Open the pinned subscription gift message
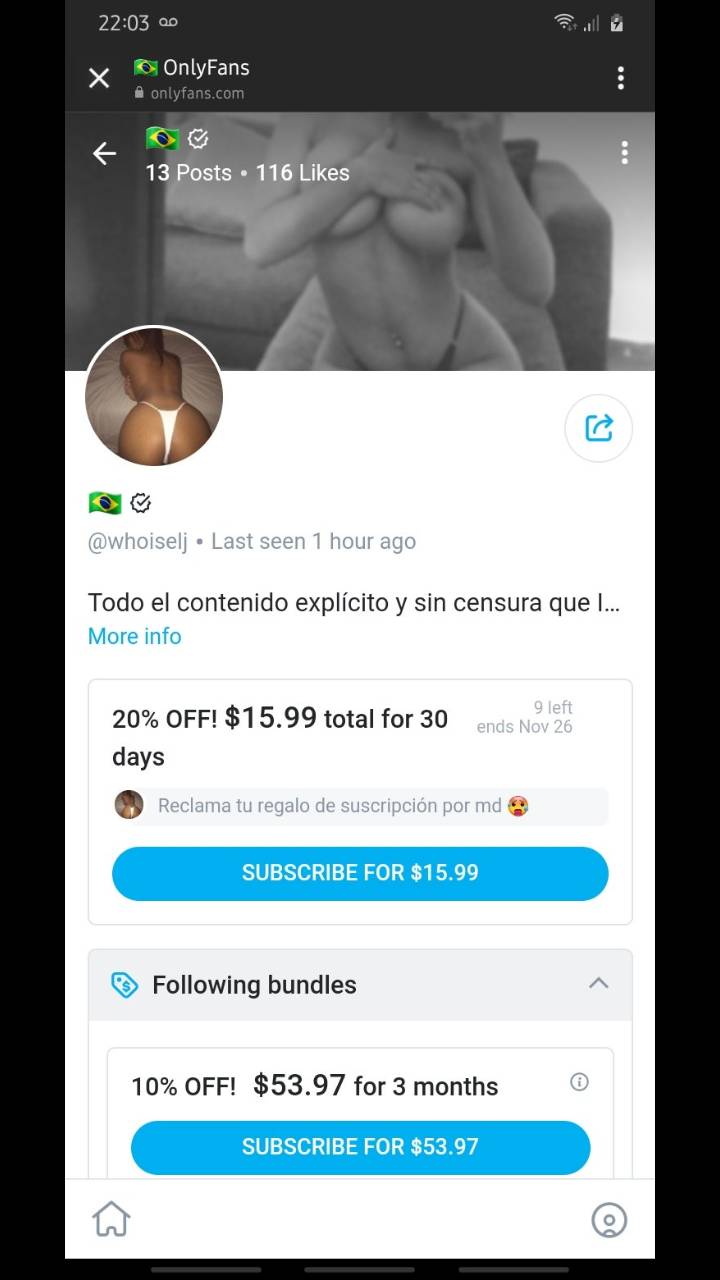Image resolution: width=720 pixels, height=1280 pixels. point(360,804)
